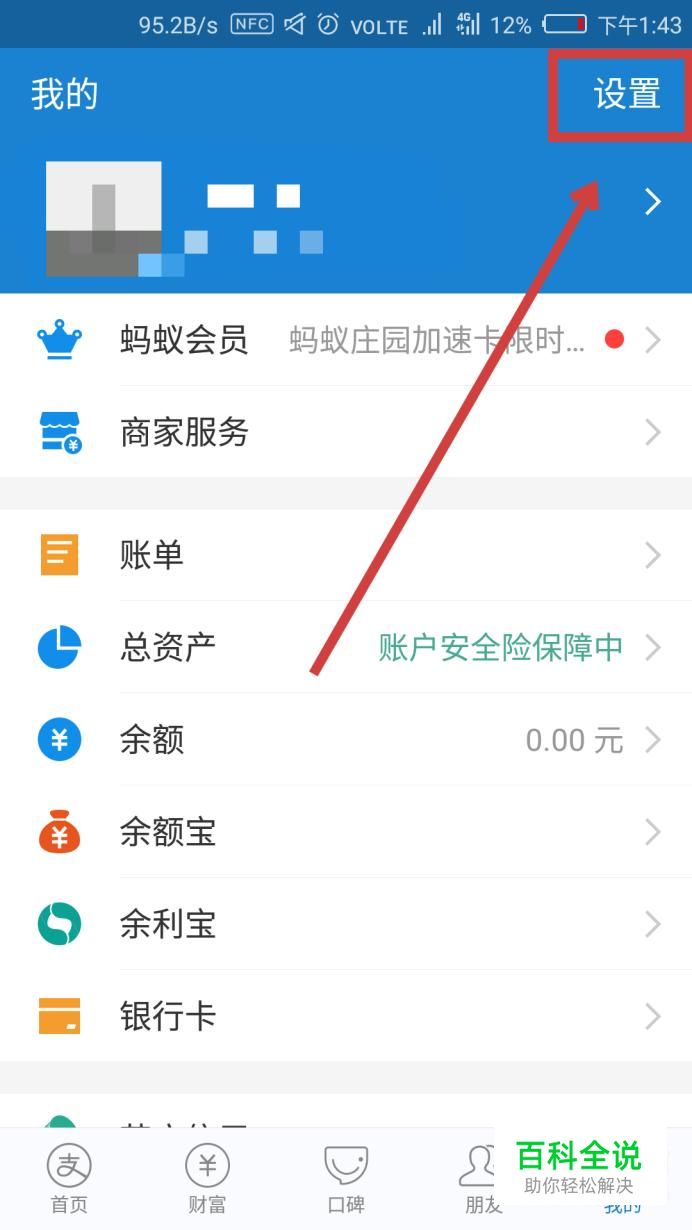Switch to 口碑 tab
Screen dimensions: 692x1230
(346, 1178)
